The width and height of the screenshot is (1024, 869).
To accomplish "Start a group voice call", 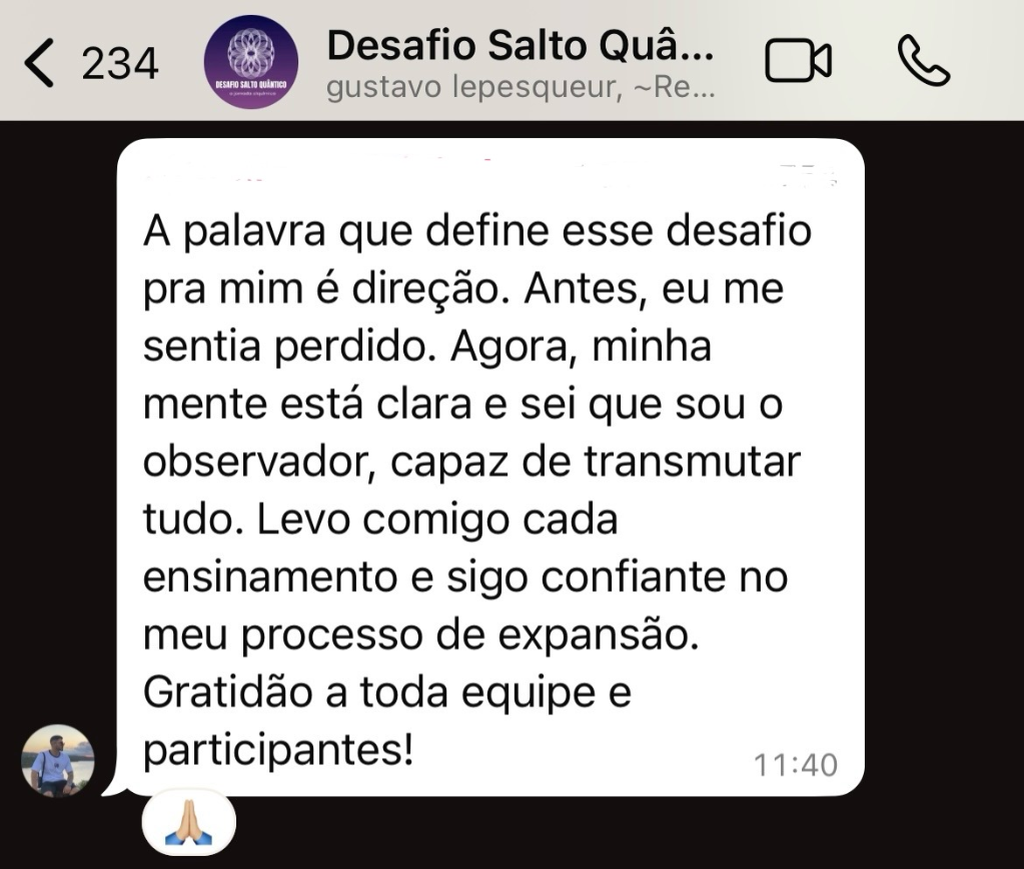I will click(922, 62).
